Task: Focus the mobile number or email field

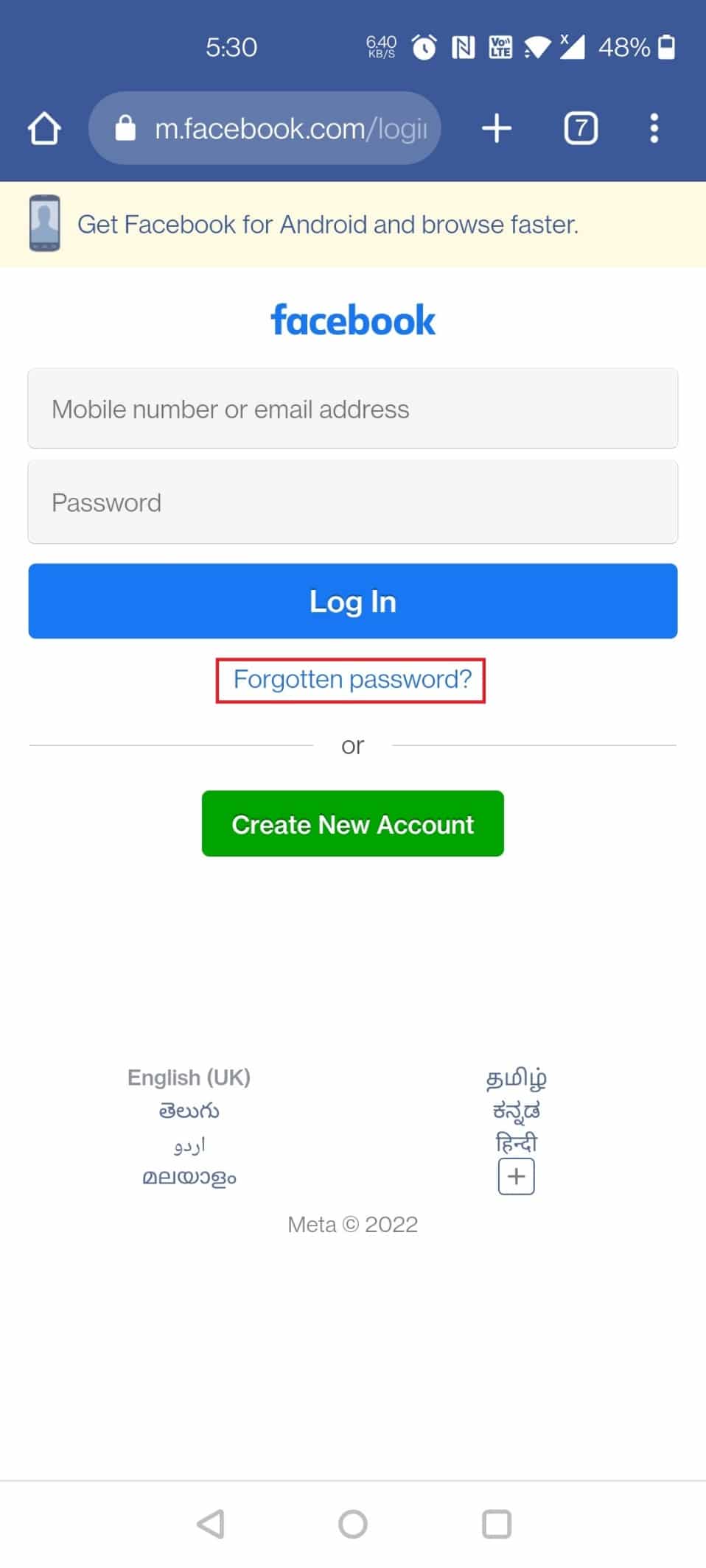Action: tap(352, 409)
